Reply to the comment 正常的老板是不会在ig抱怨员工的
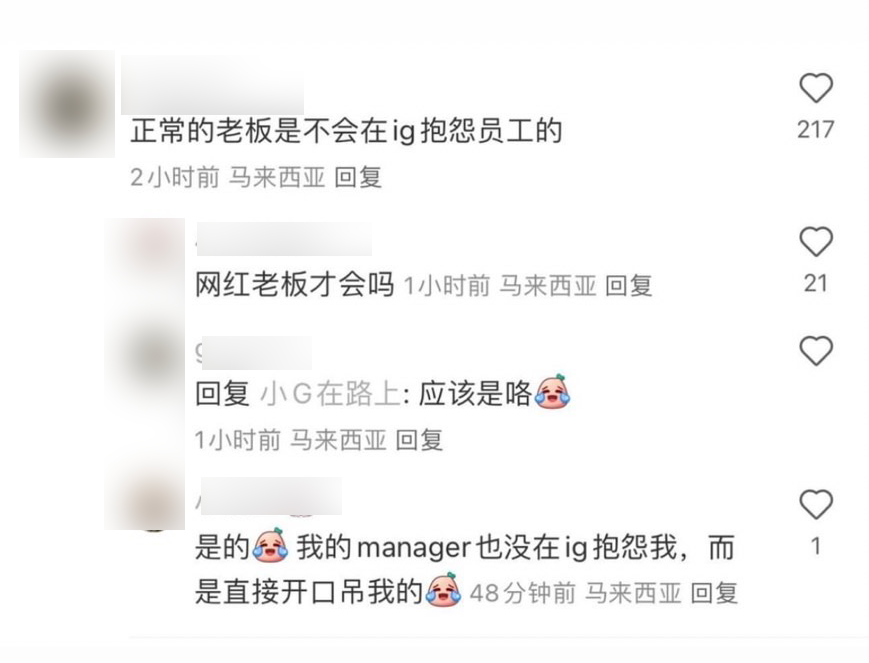Screen dimensions: 869x663 pos(358,178)
